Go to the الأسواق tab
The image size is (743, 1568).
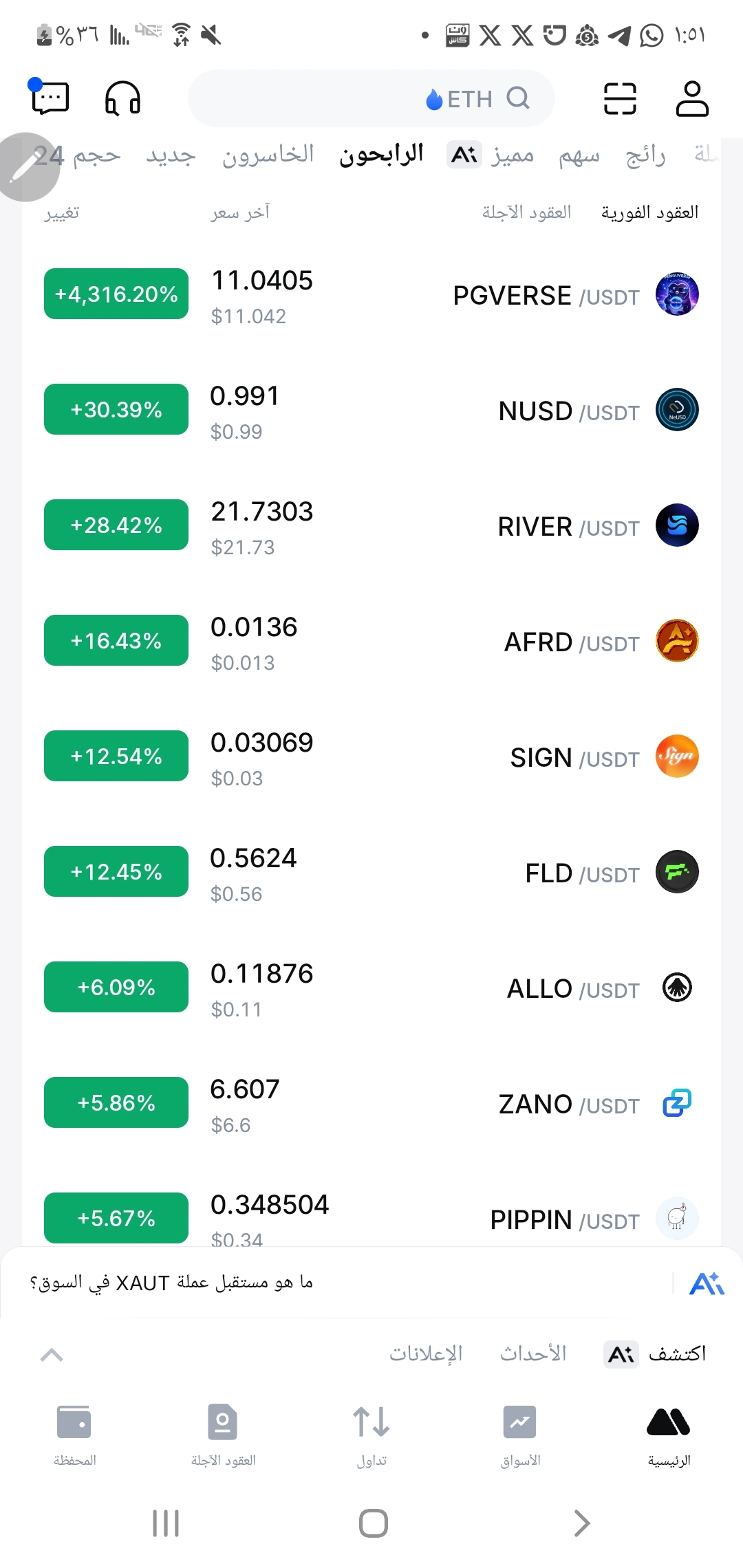click(x=520, y=1435)
